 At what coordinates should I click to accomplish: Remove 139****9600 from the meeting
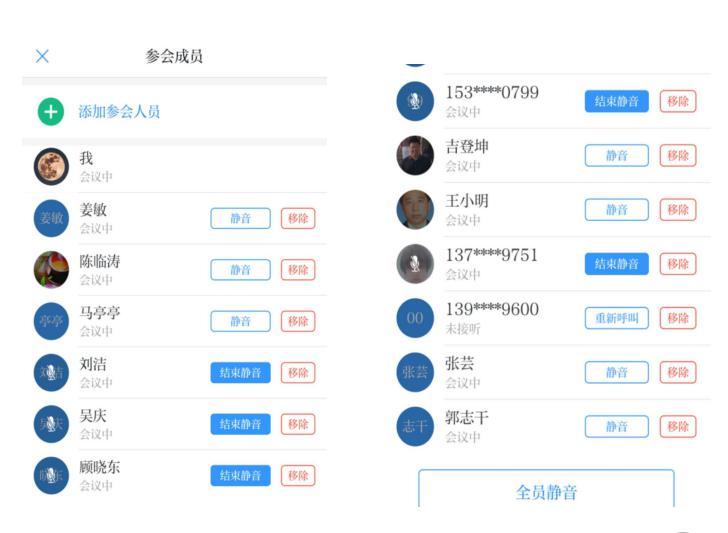(678, 318)
